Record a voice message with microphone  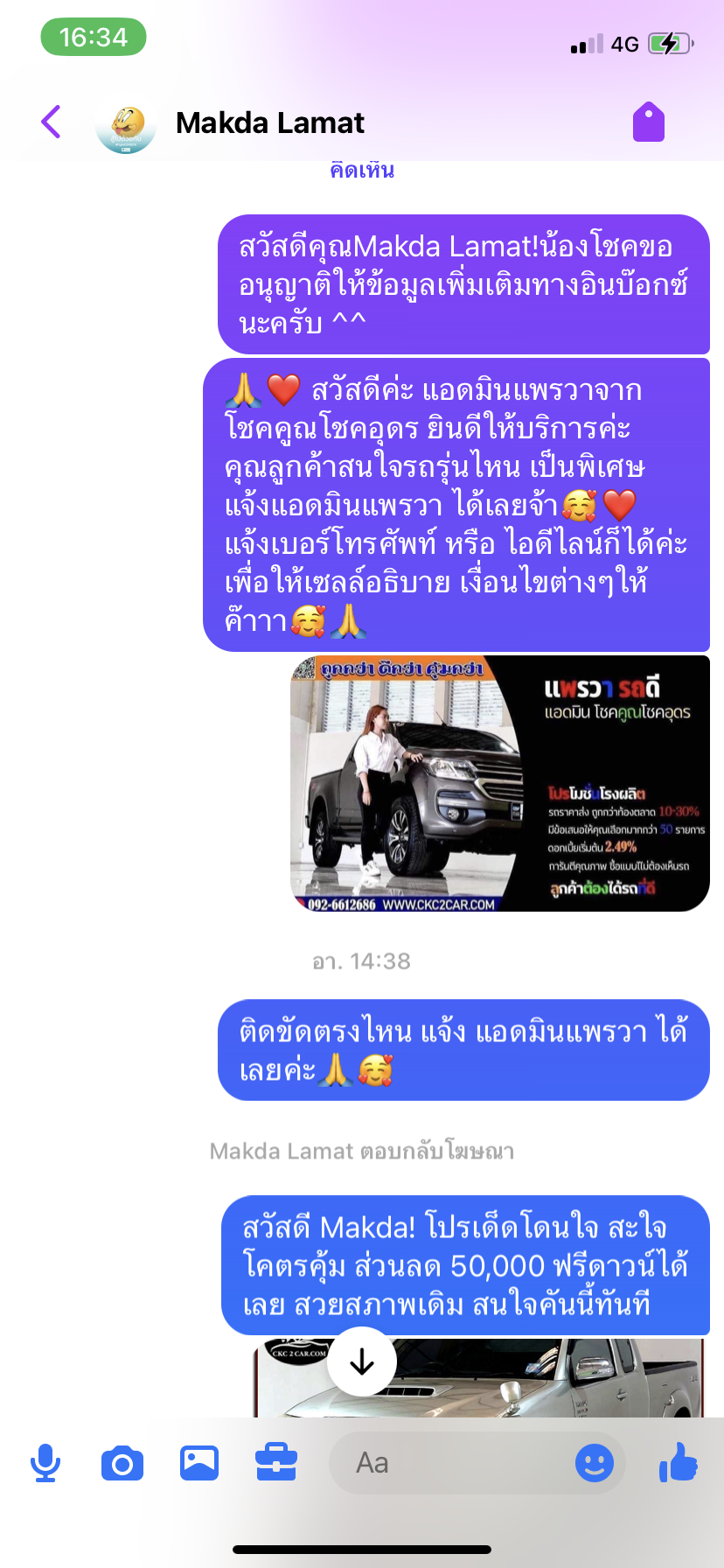pos(45,1463)
